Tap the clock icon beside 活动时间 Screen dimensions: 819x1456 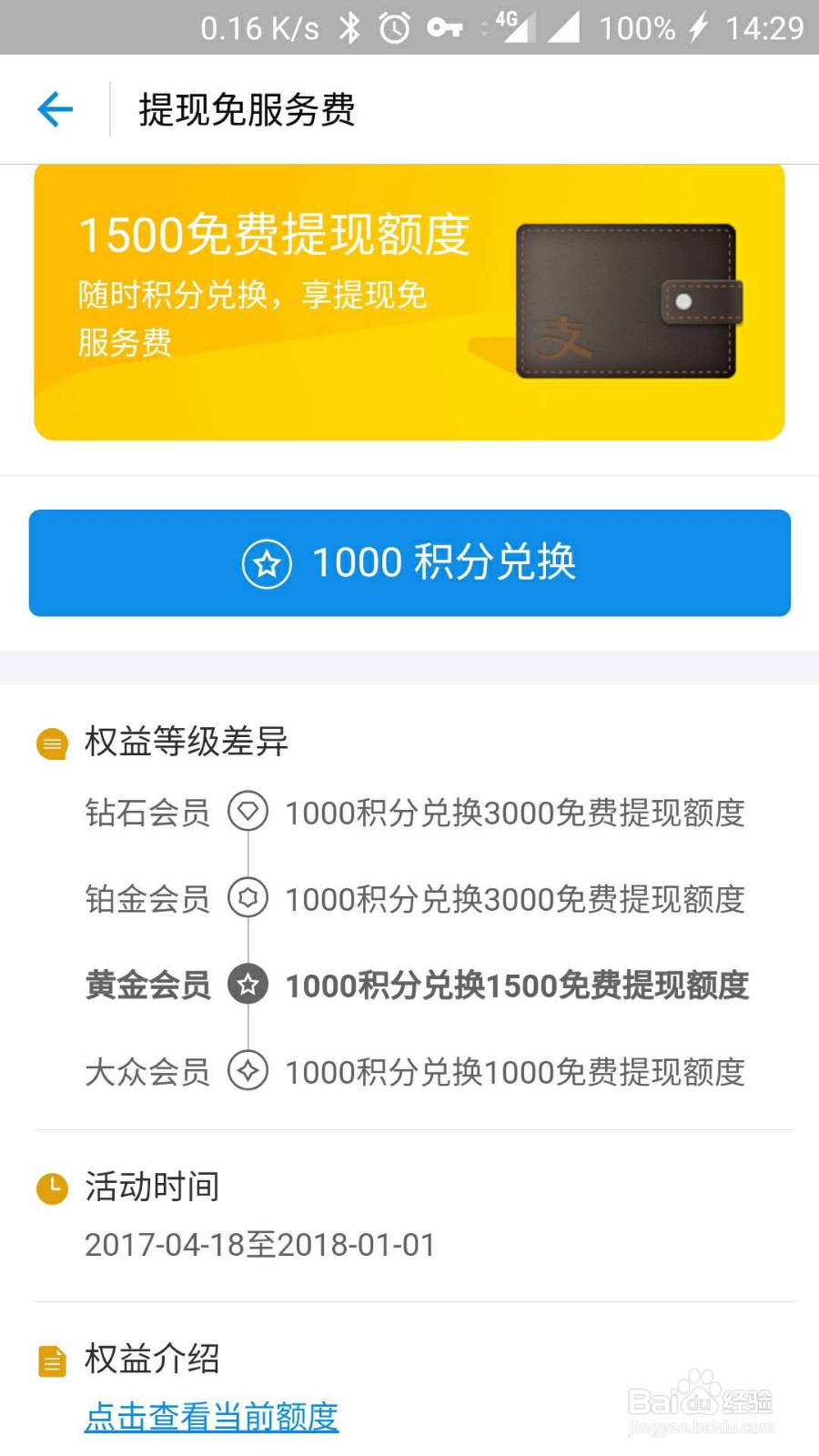point(52,1188)
